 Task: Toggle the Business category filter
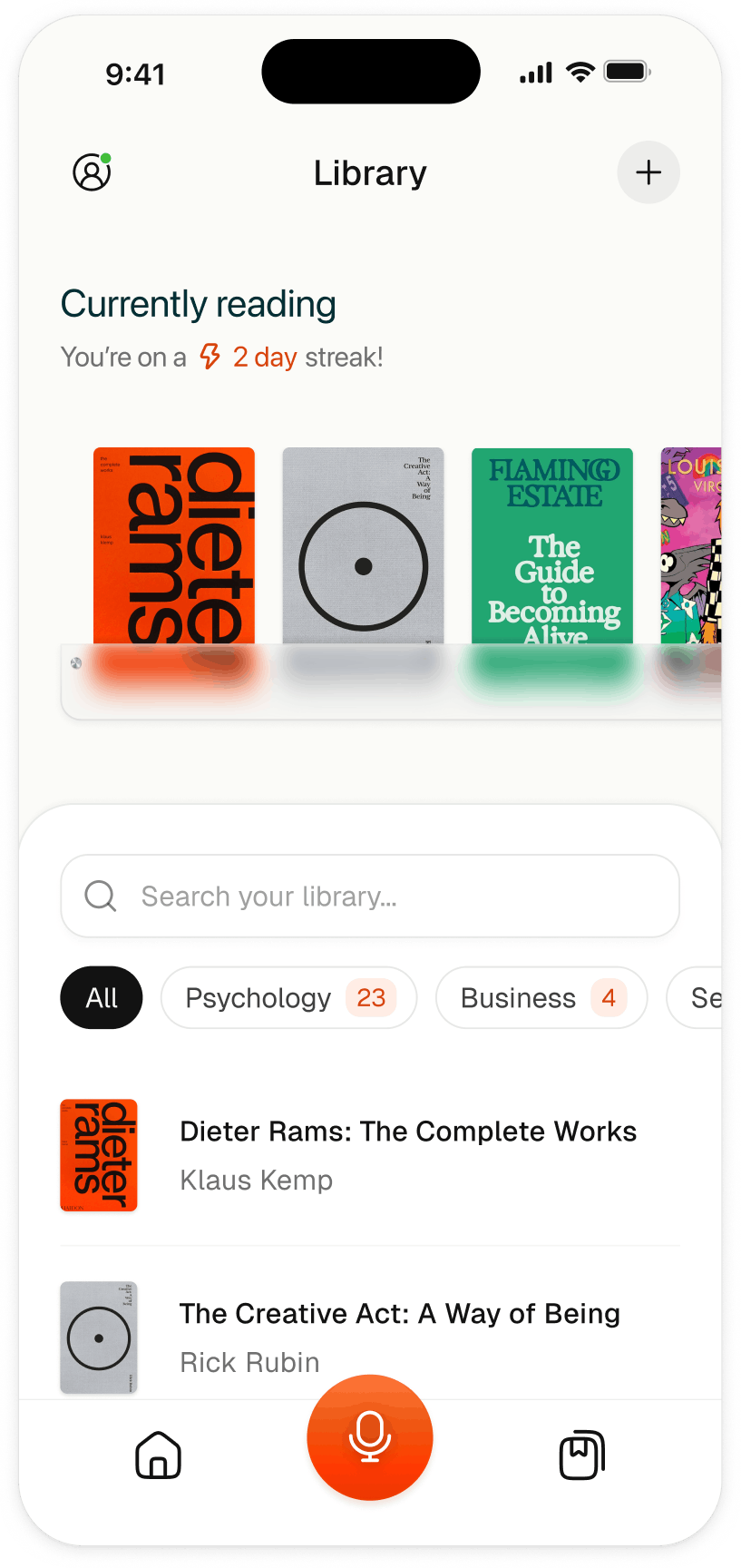coord(541,997)
